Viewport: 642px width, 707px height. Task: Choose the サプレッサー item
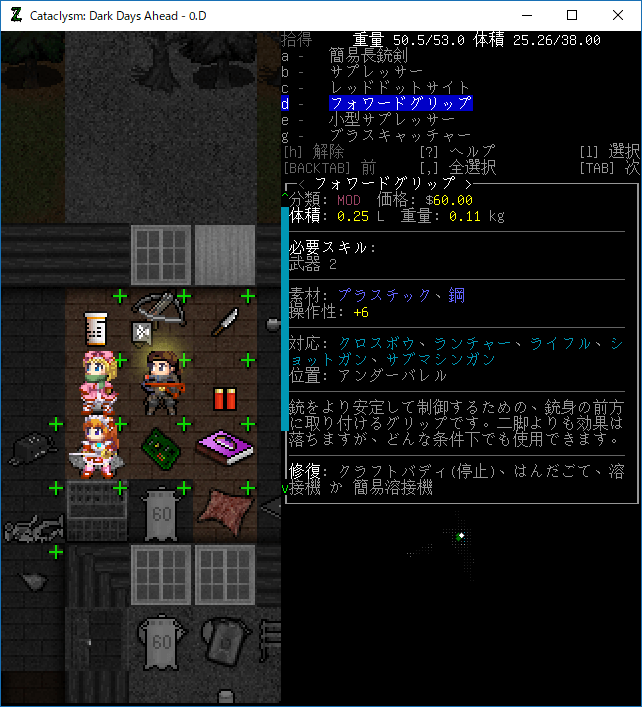click(376, 72)
